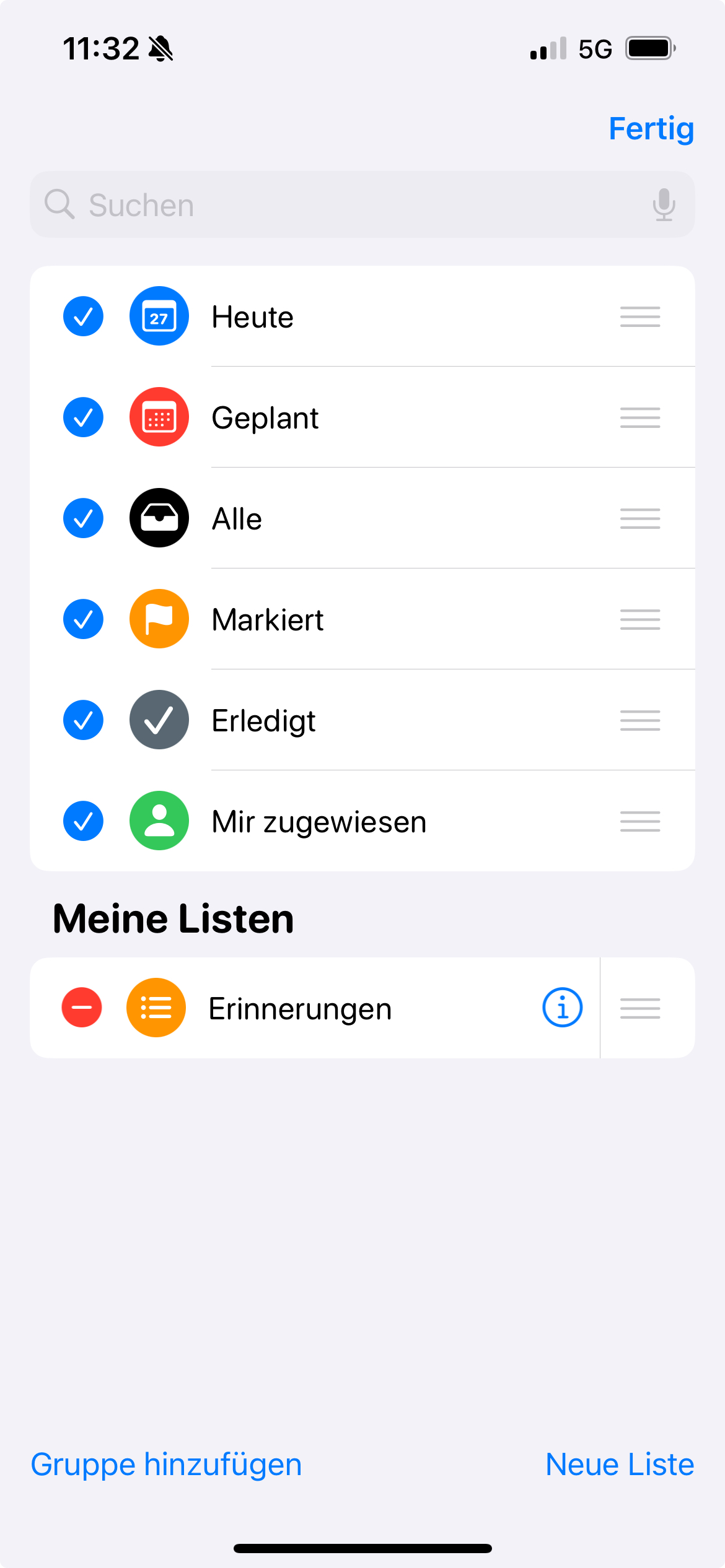The width and height of the screenshot is (725, 1568).
Task: Tap Fertig to finish editing
Action: [651, 129]
